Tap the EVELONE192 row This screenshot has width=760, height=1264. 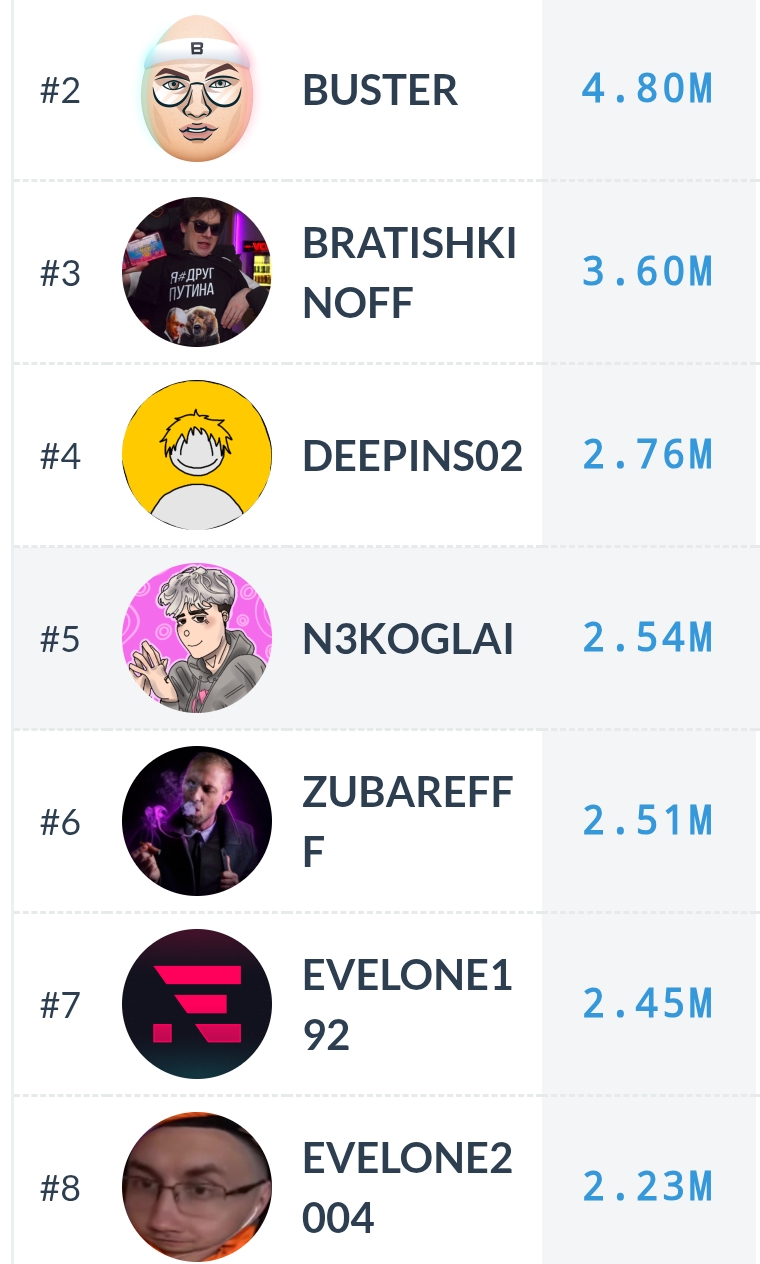385,1004
